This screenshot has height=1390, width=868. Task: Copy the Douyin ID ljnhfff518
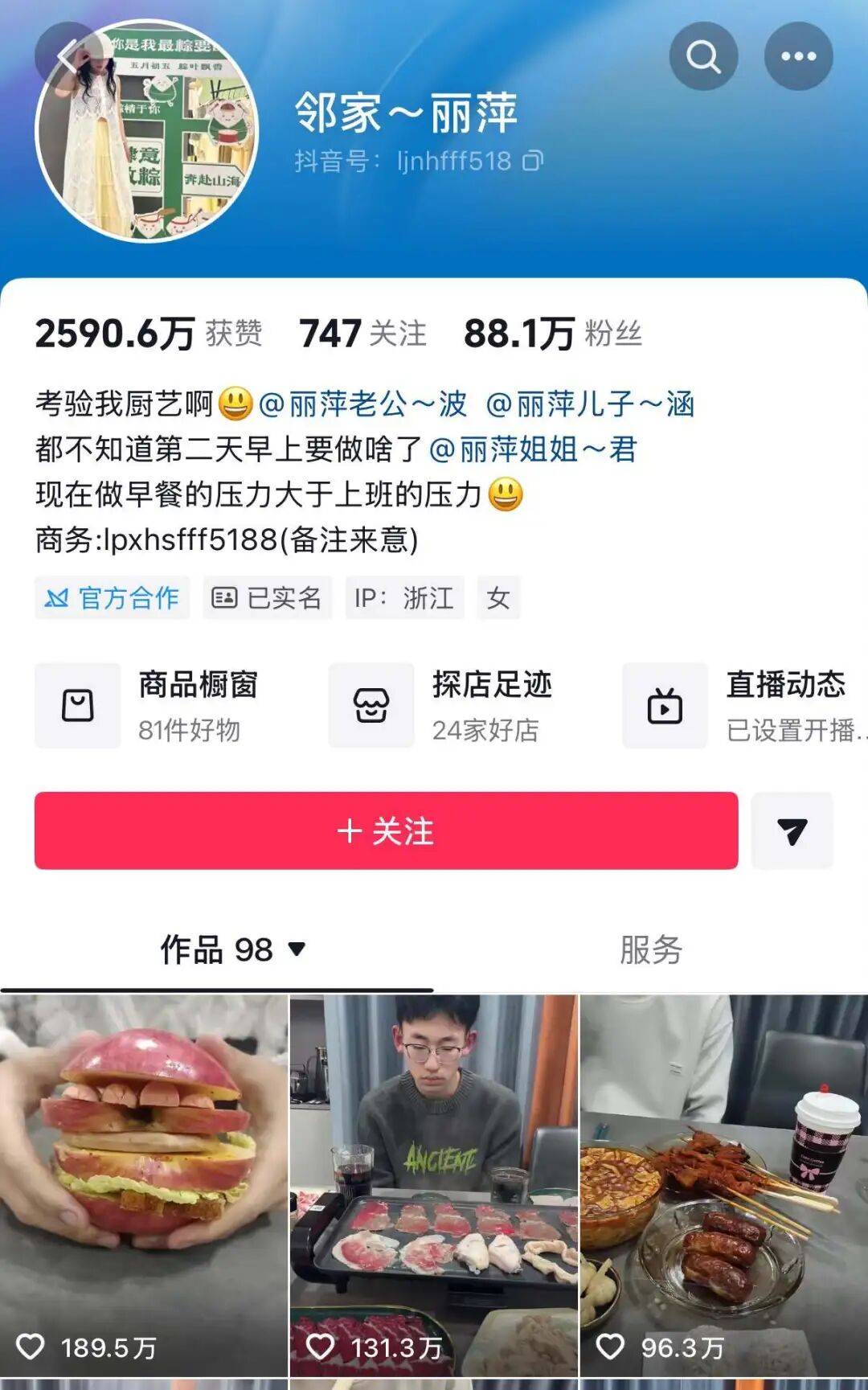click(x=533, y=162)
